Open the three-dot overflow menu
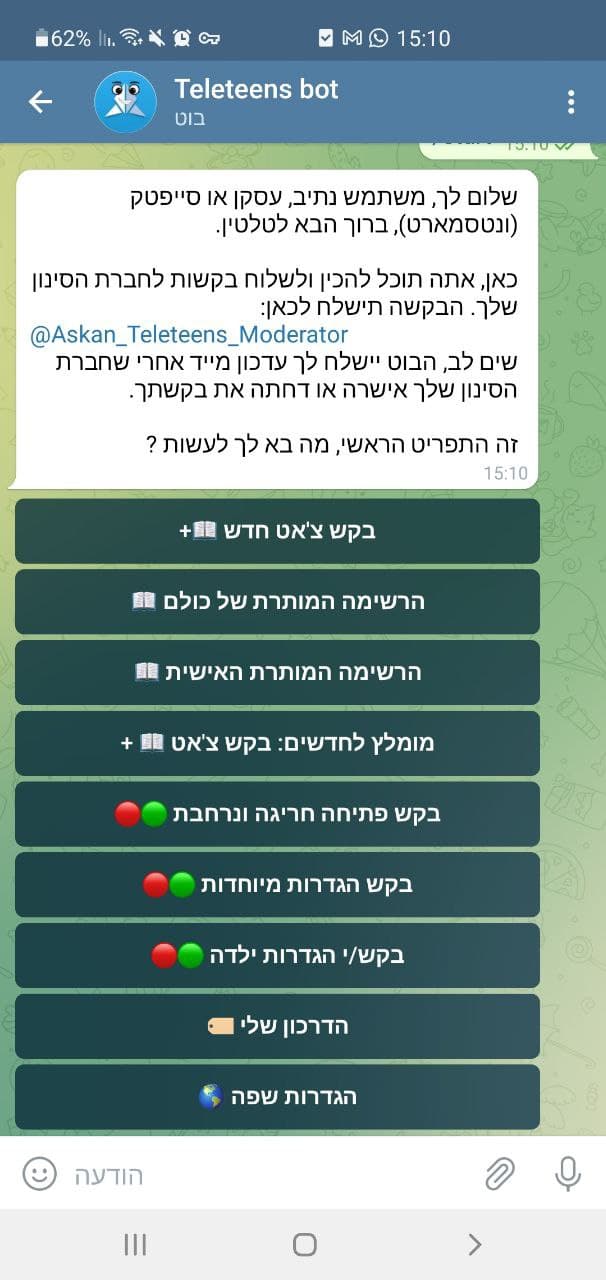 (x=571, y=101)
